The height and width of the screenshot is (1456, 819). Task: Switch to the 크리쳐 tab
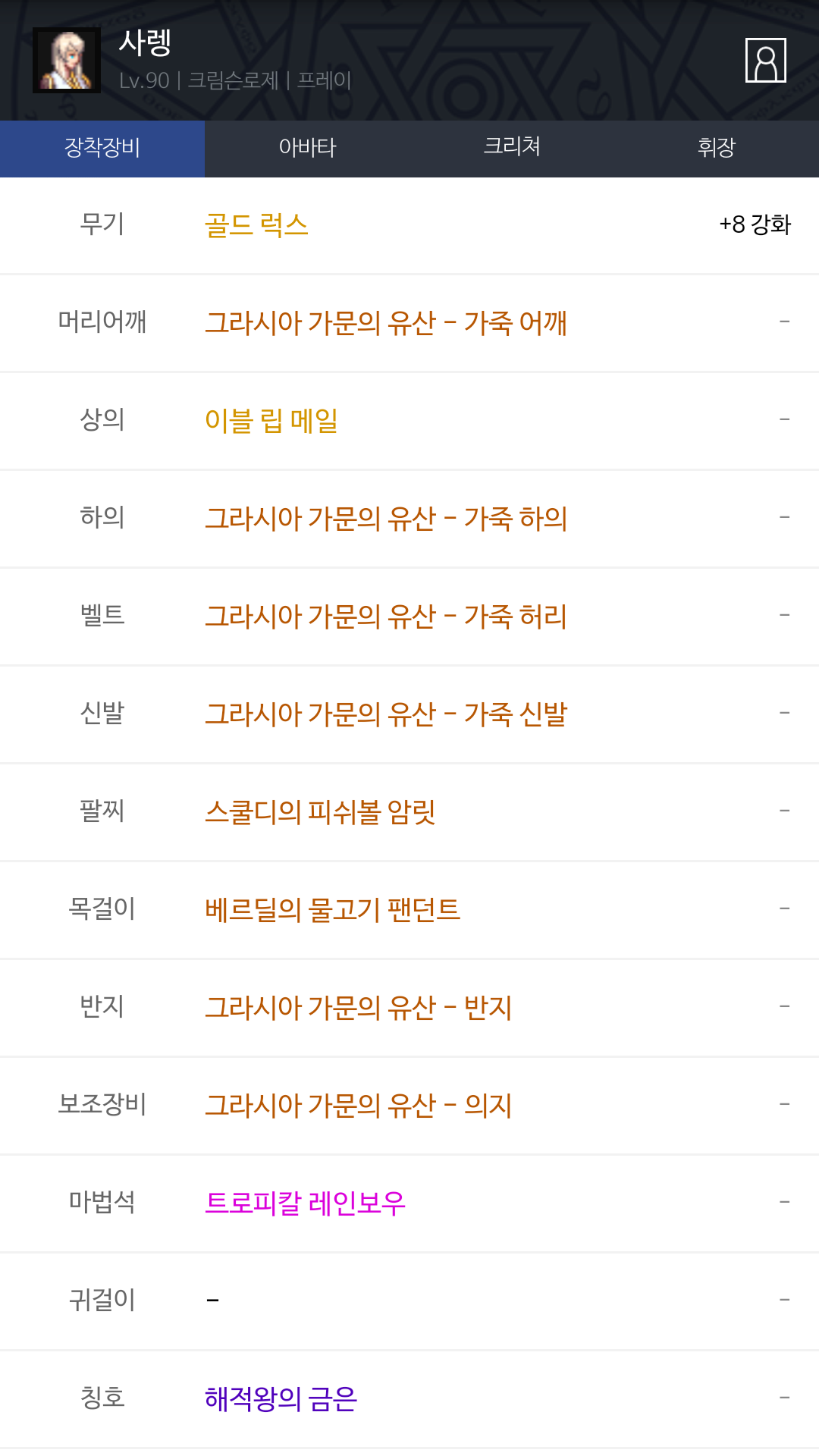coord(512,149)
